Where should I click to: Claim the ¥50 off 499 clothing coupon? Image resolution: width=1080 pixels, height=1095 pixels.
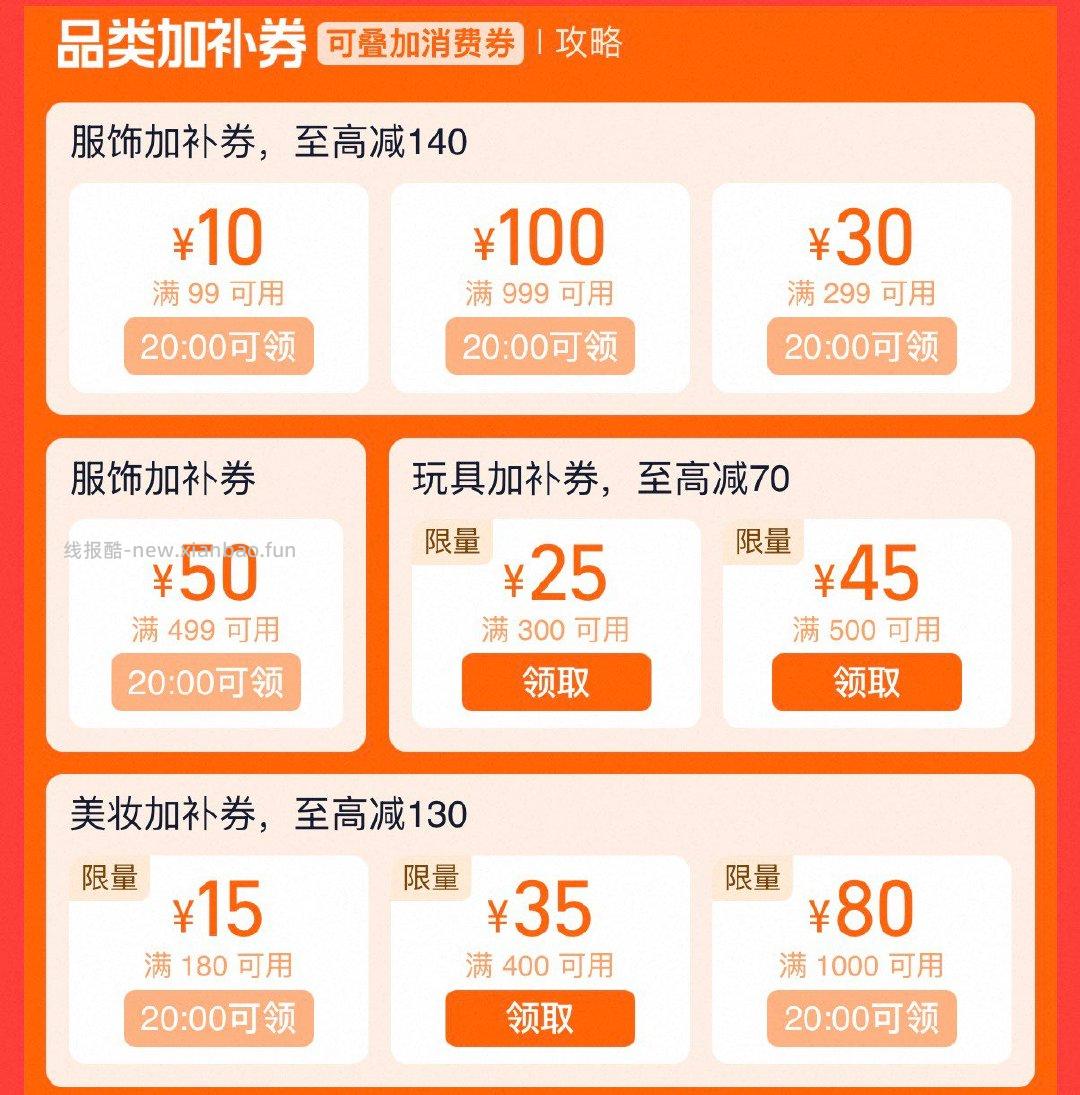pos(206,682)
